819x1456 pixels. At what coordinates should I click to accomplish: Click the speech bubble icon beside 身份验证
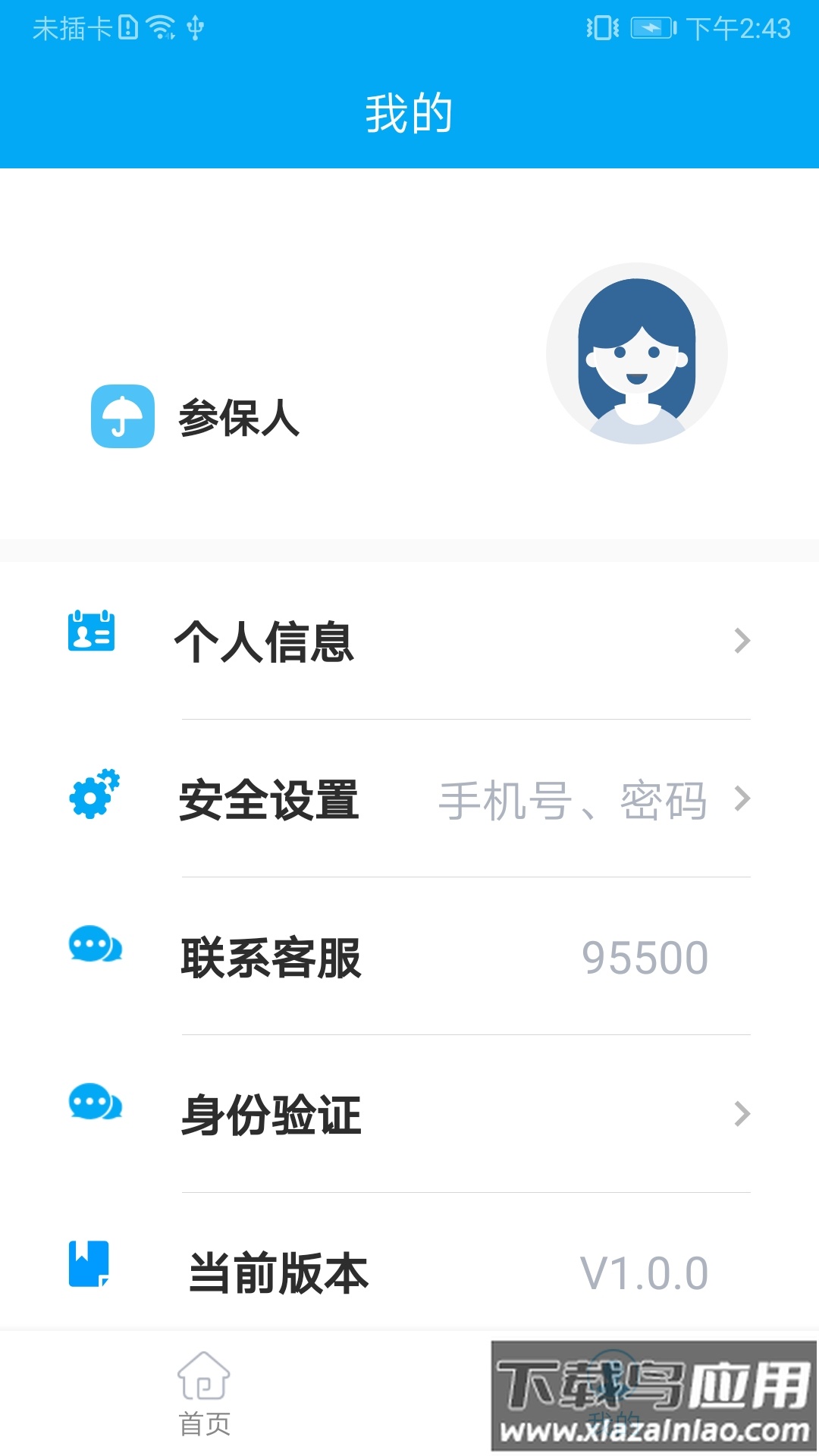(96, 1107)
